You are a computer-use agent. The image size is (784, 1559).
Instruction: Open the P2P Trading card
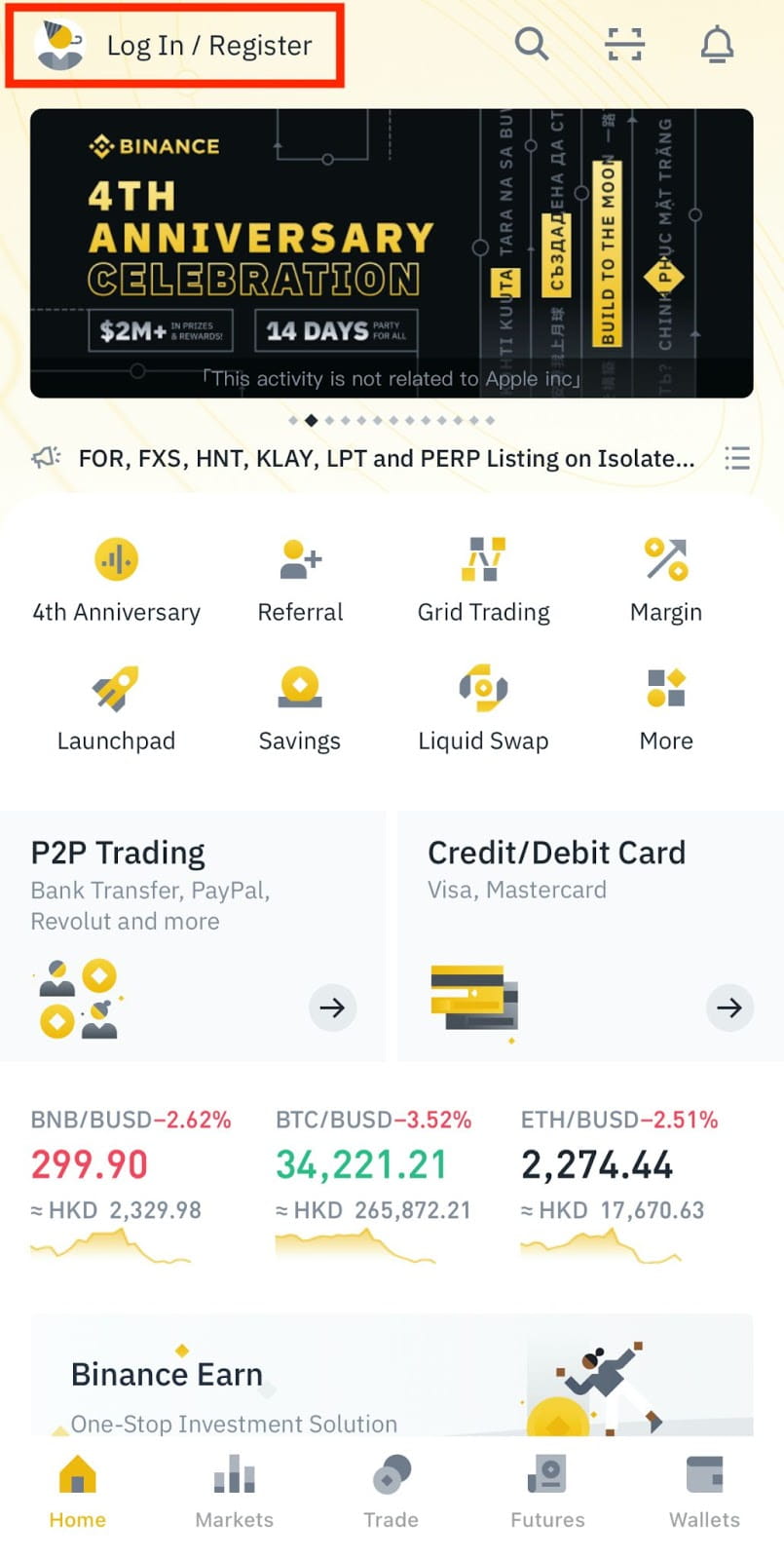coord(193,935)
